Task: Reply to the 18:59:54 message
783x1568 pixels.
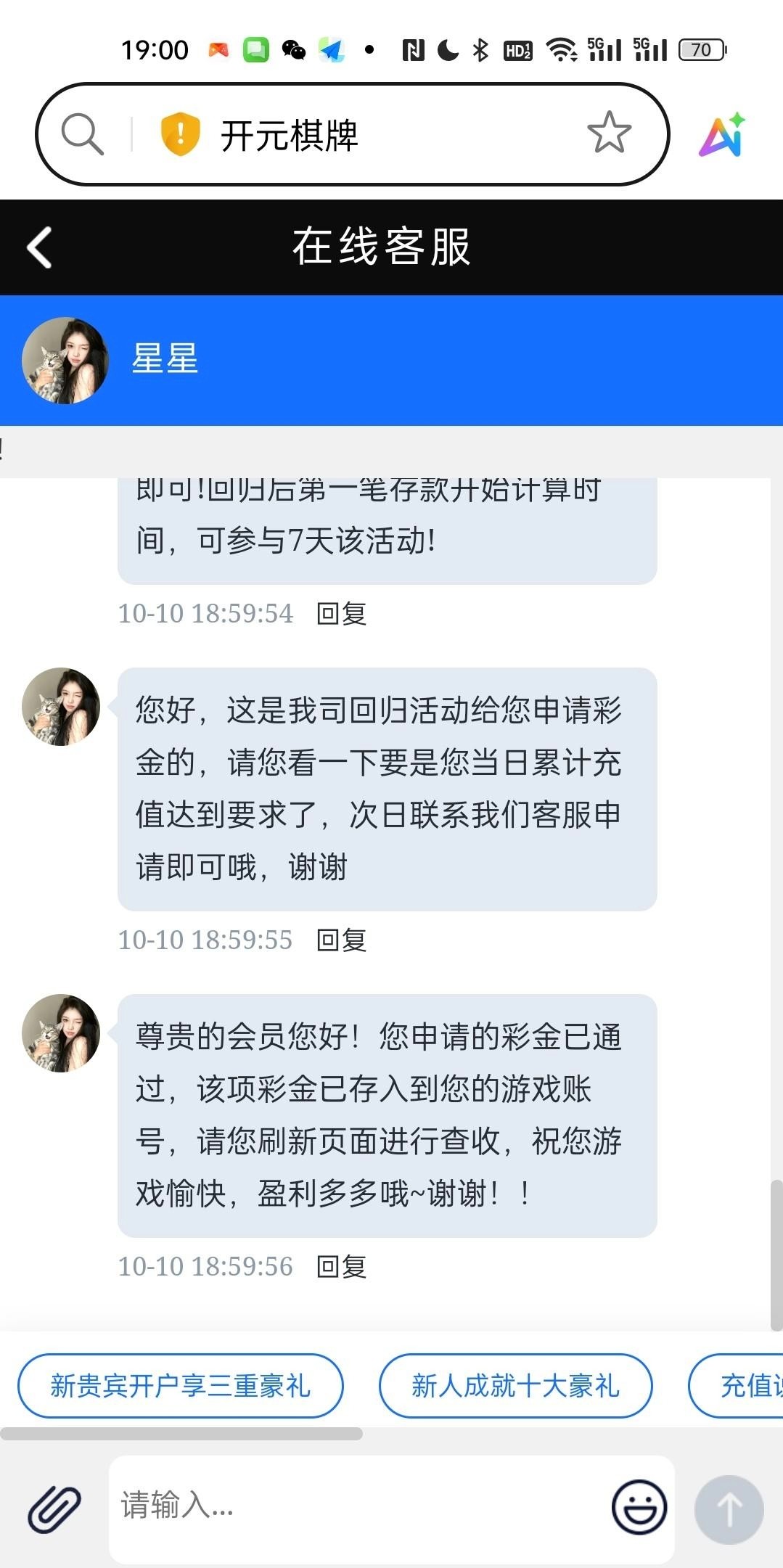Action: [x=342, y=614]
